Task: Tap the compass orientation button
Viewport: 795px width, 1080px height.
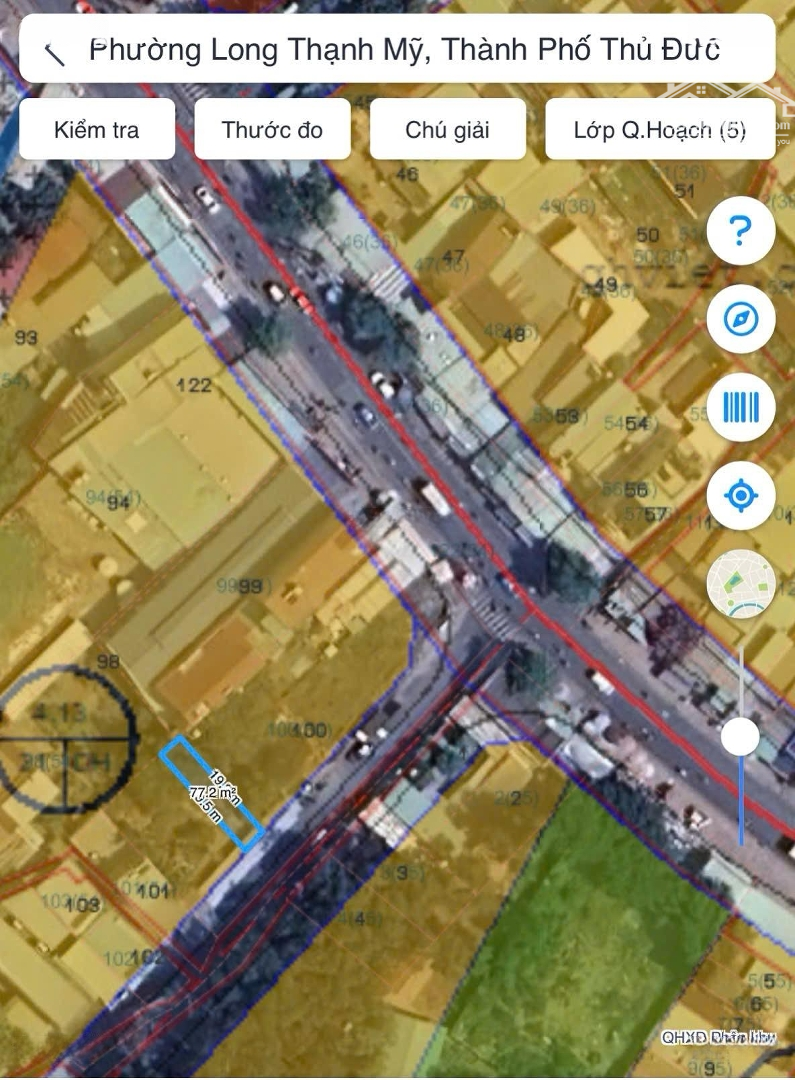Action: 740,319
